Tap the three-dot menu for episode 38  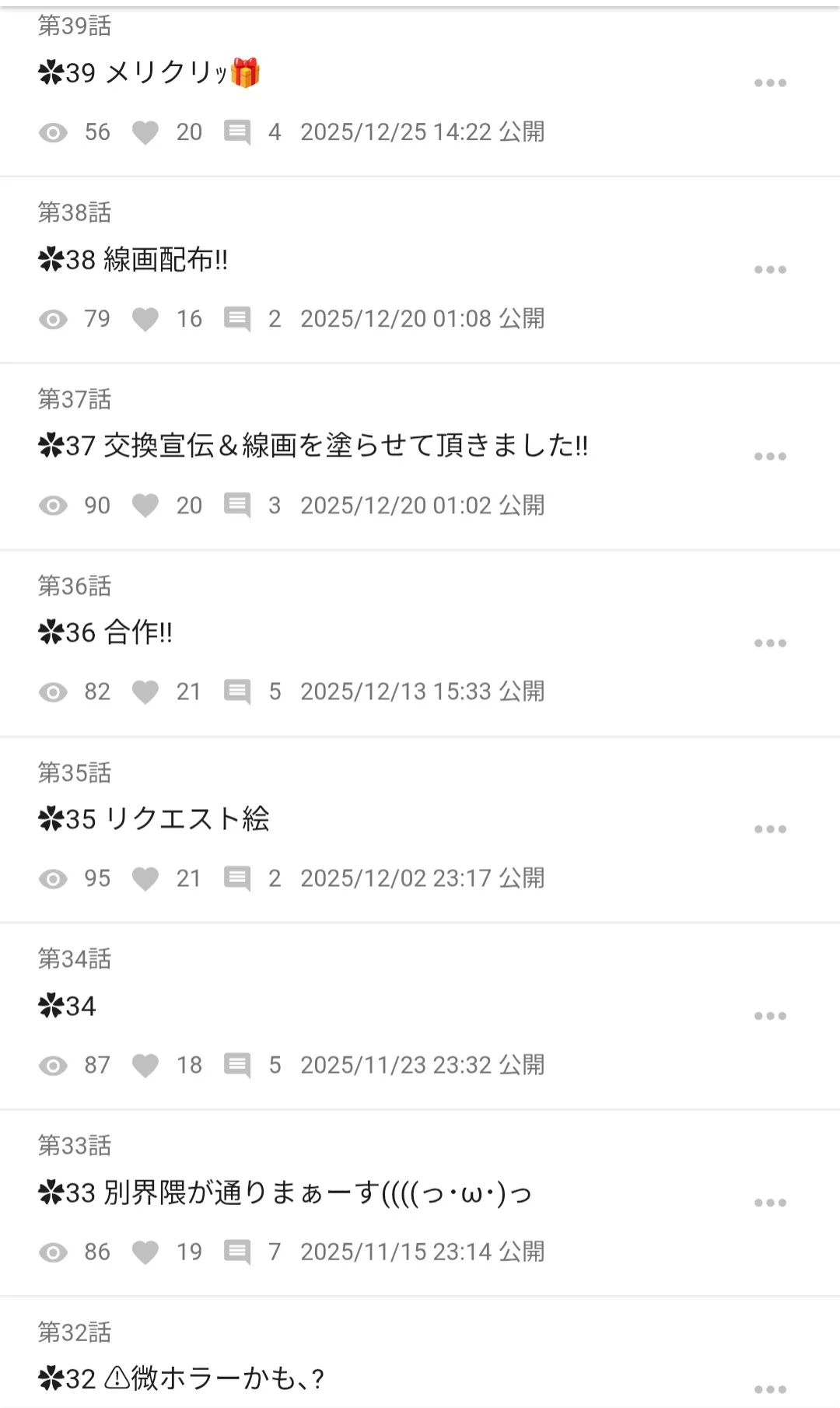pos(770,270)
